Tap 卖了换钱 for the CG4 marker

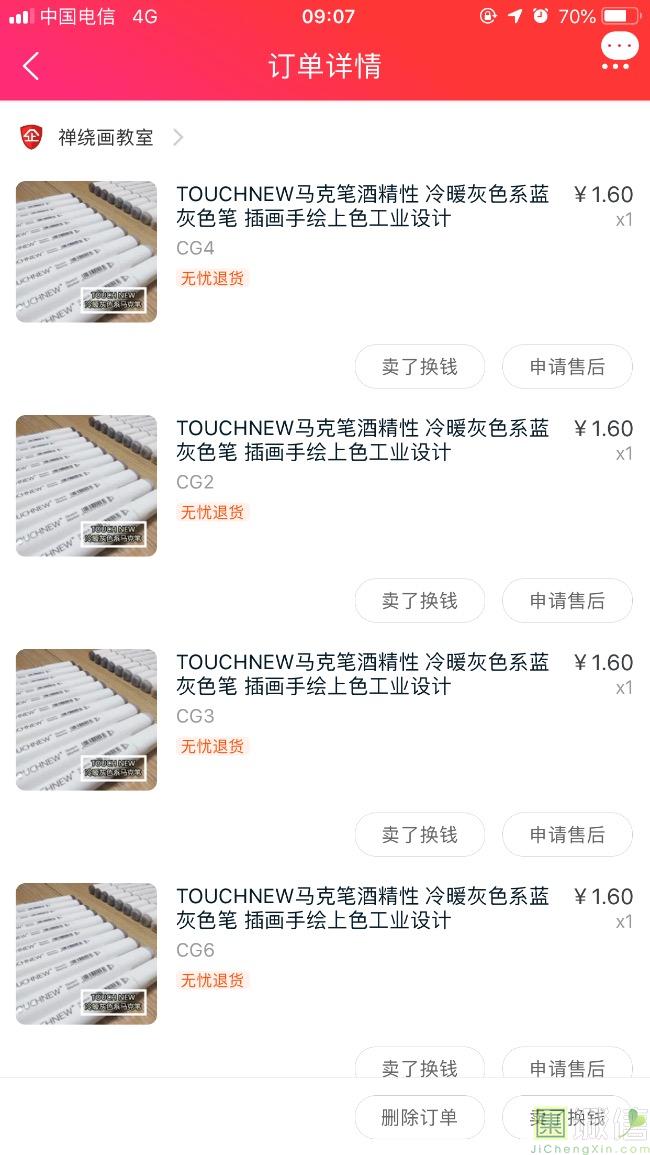click(x=419, y=367)
